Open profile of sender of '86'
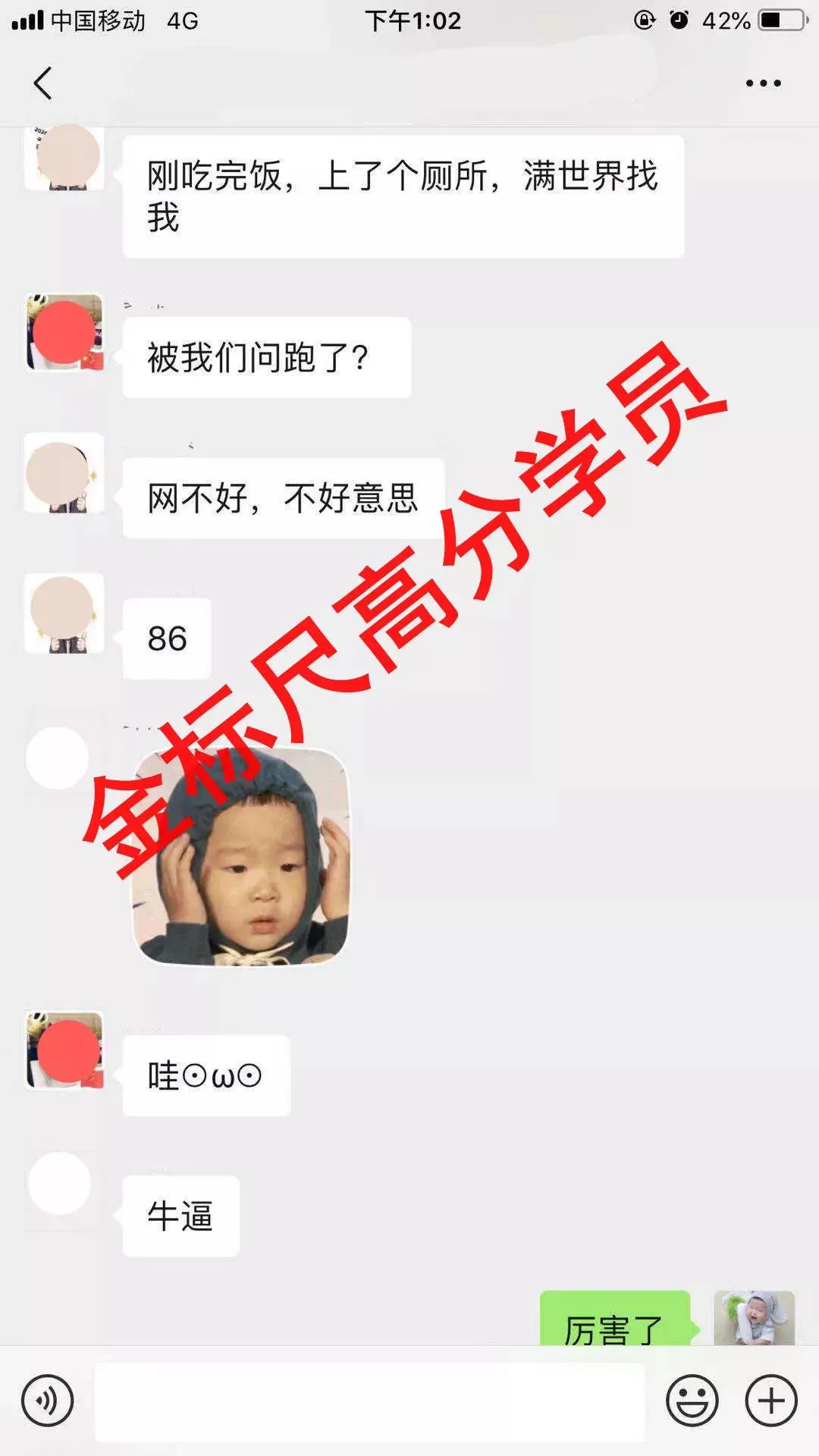819x1456 pixels. [x=64, y=613]
